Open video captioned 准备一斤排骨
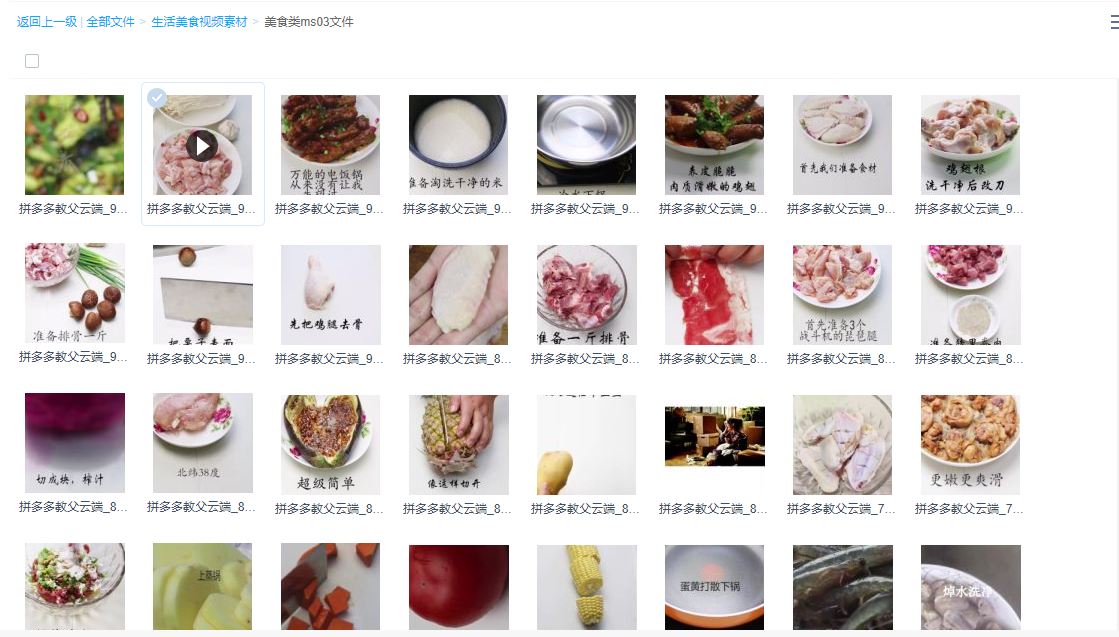This screenshot has height=637, width=1119. coord(586,295)
